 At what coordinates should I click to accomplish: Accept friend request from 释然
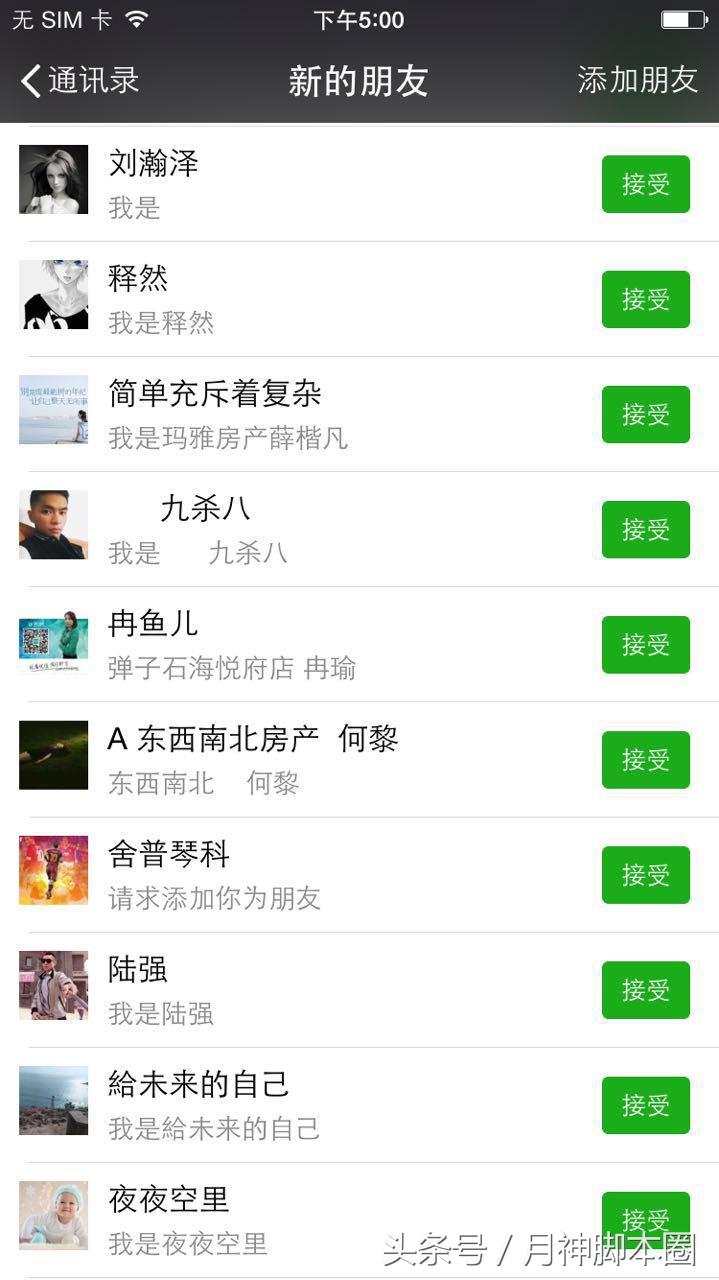click(x=645, y=299)
